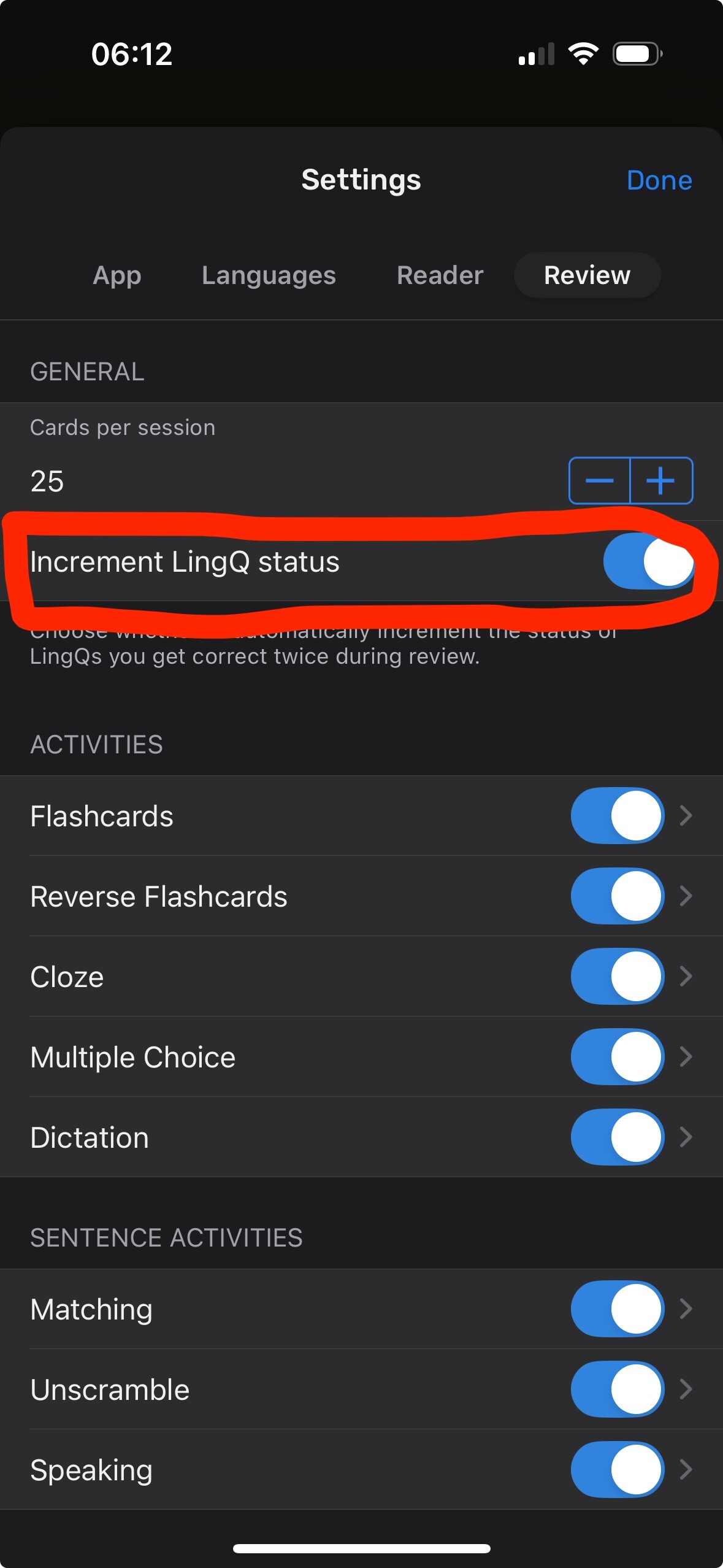The width and height of the screenshot is (723, 1568).
Task: Switch off the Speaking activity
Action: click(x=618, y=1469)
